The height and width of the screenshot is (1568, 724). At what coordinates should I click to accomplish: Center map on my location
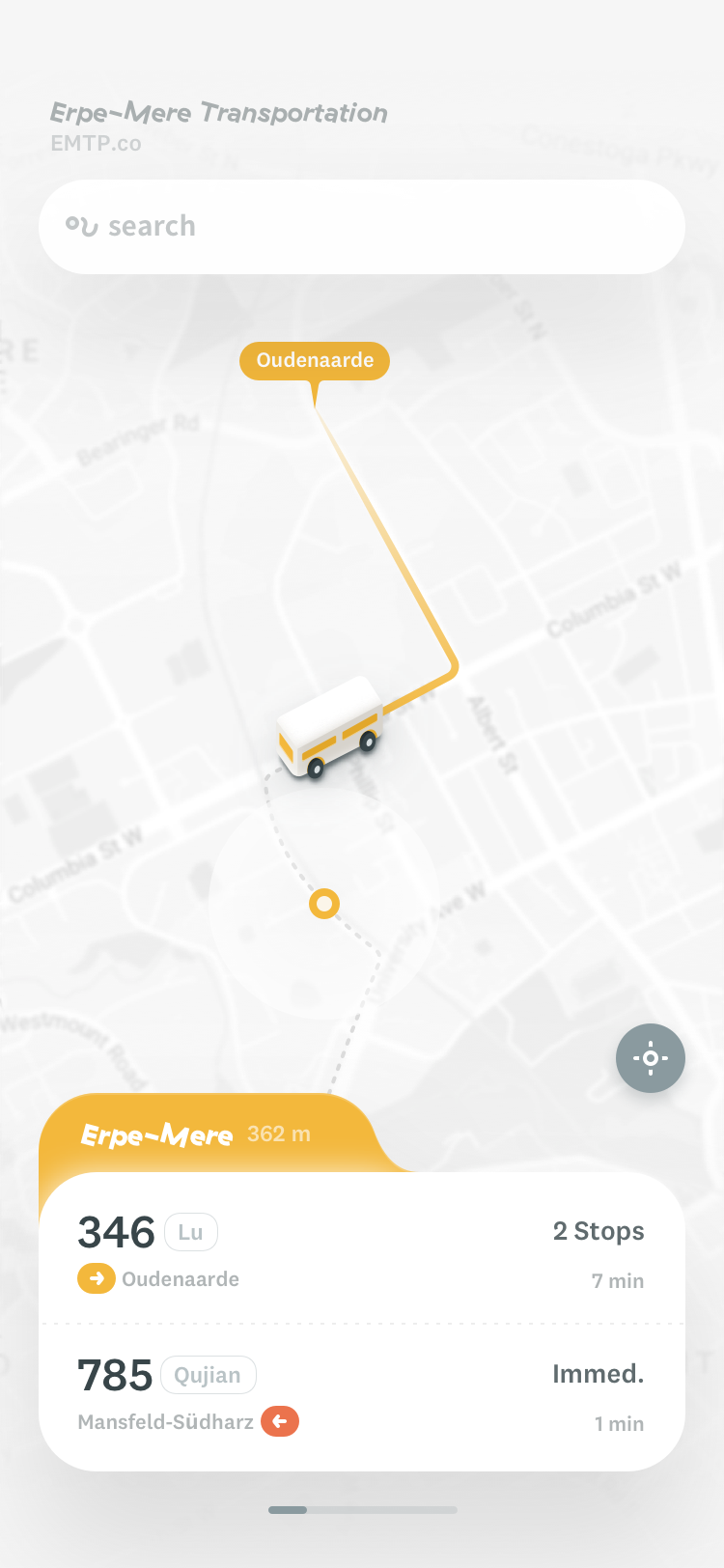(651, 1058)
